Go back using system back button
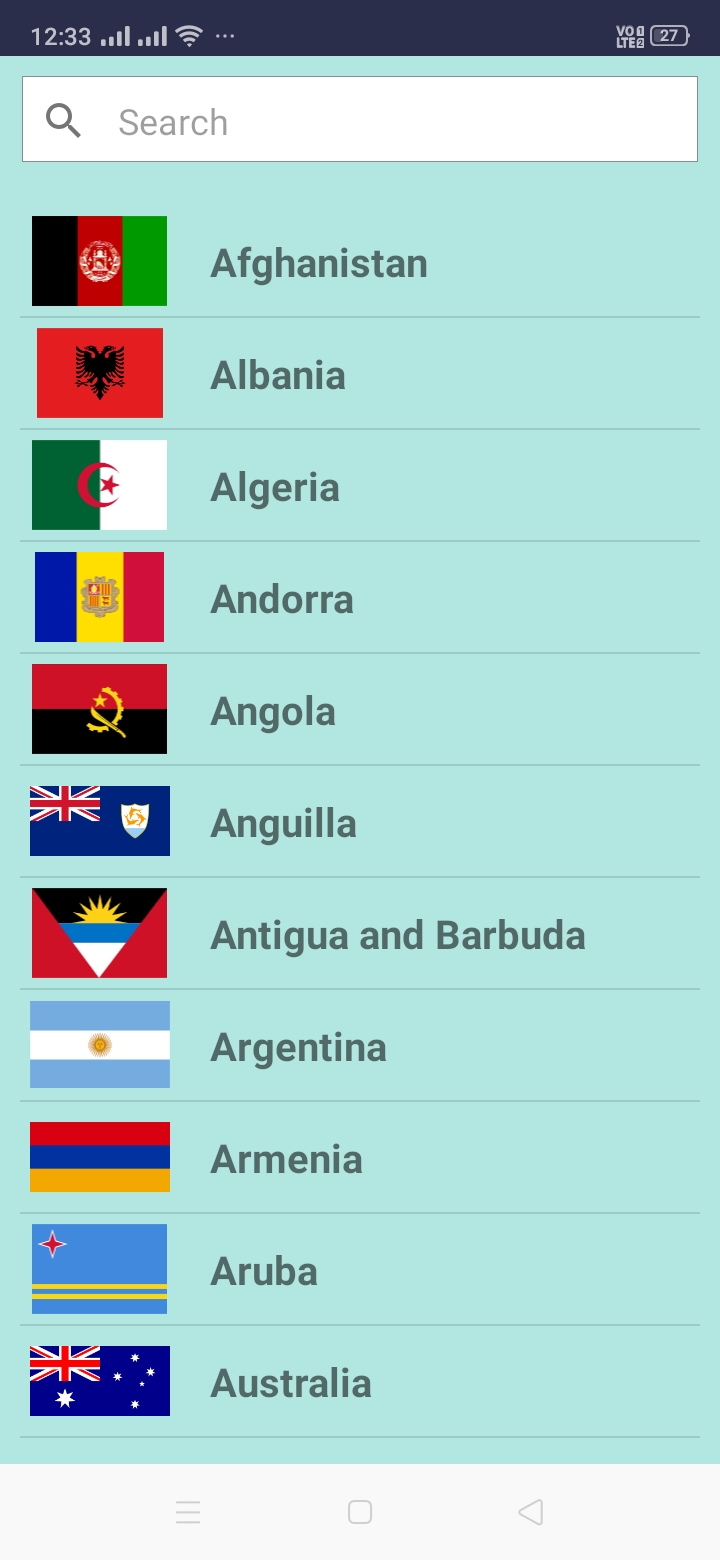Screen dimensions: 720x1560 pyautogui.click(x=530, y=1512)
